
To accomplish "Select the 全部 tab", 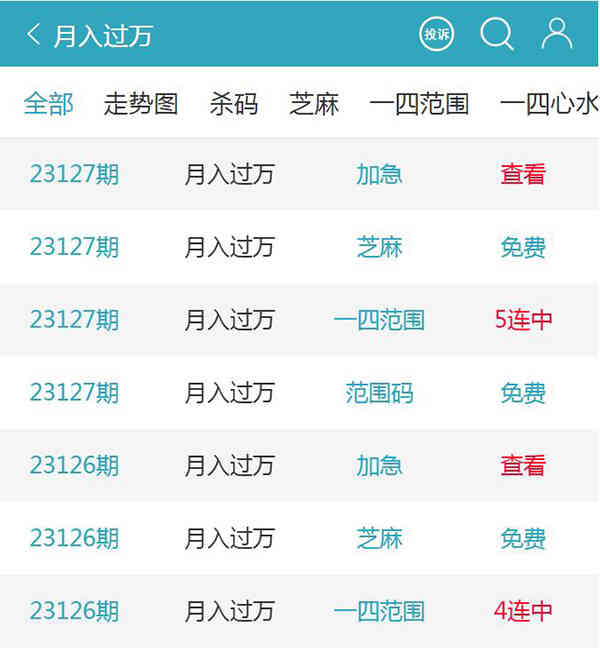I will point(49,103).
